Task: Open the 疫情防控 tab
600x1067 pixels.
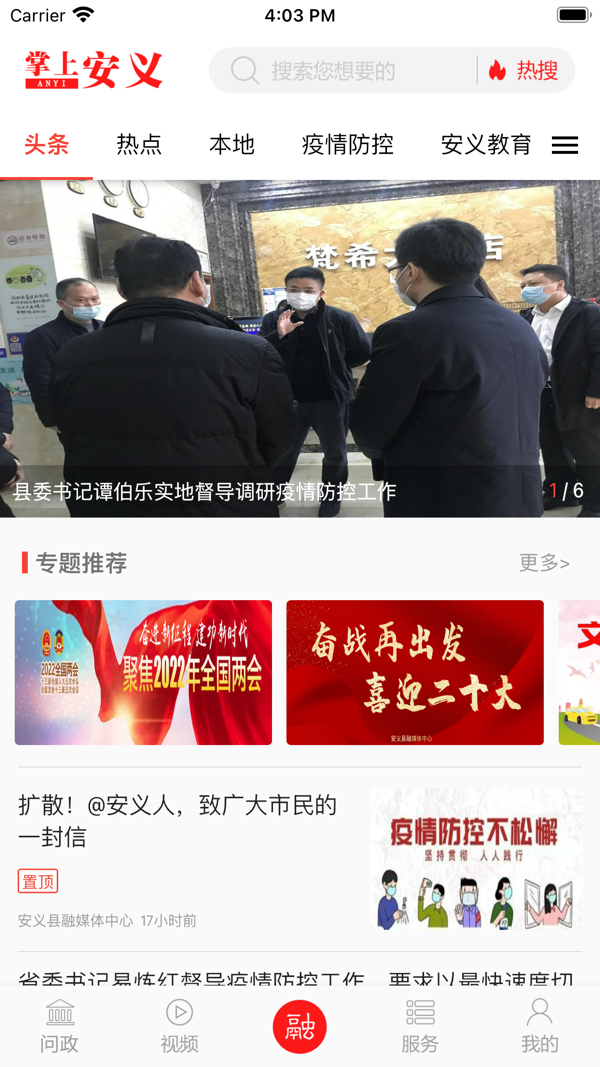Action: [347, 144]
